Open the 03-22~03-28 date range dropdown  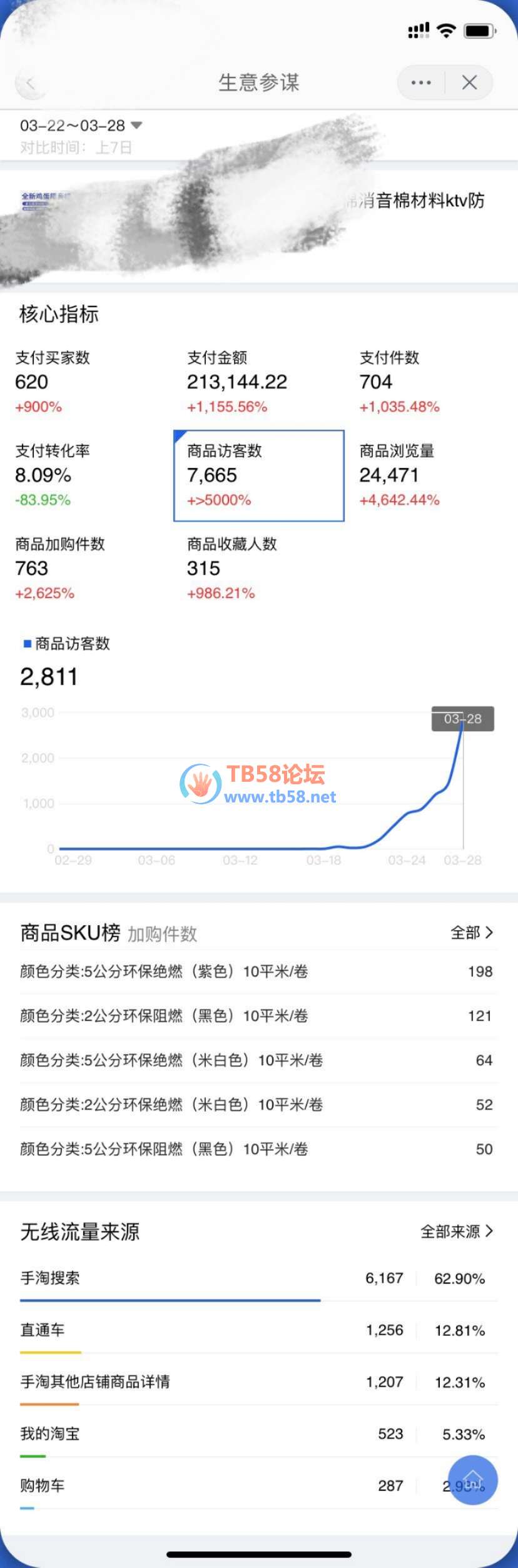81,126
